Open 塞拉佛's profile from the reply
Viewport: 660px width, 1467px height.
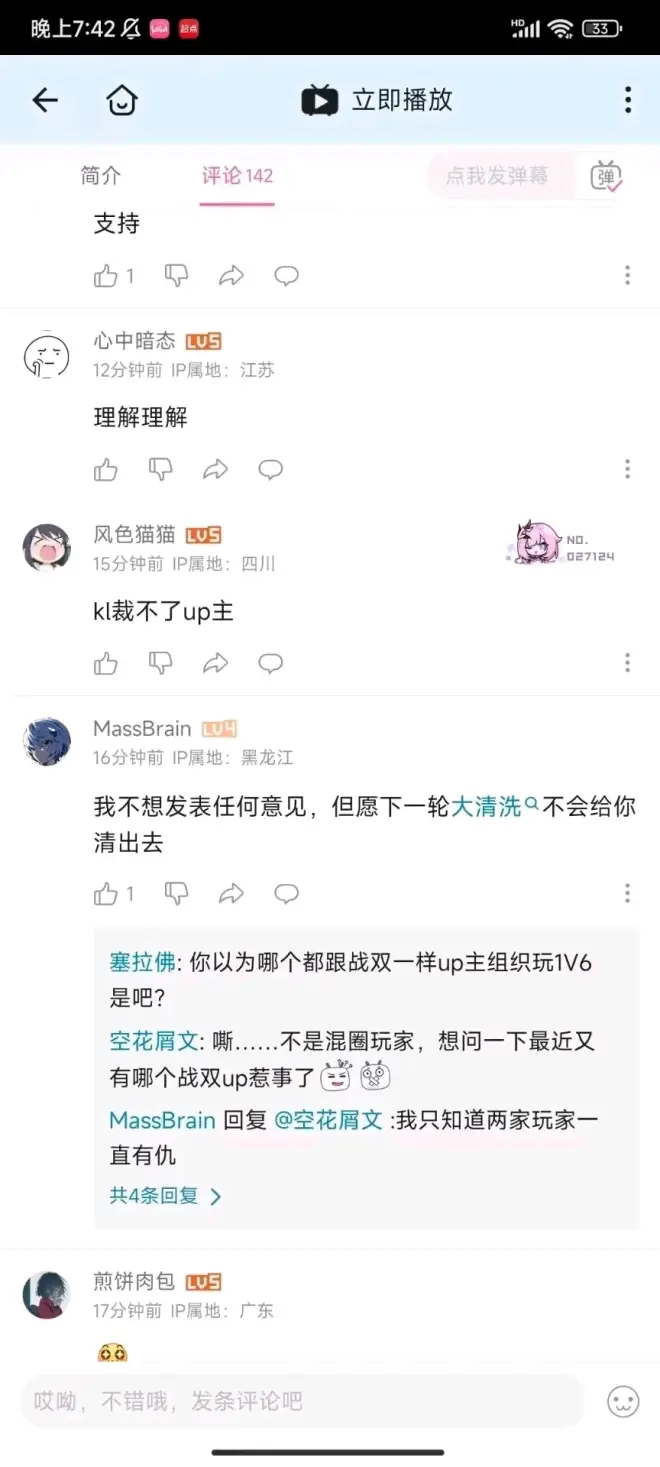142,963
